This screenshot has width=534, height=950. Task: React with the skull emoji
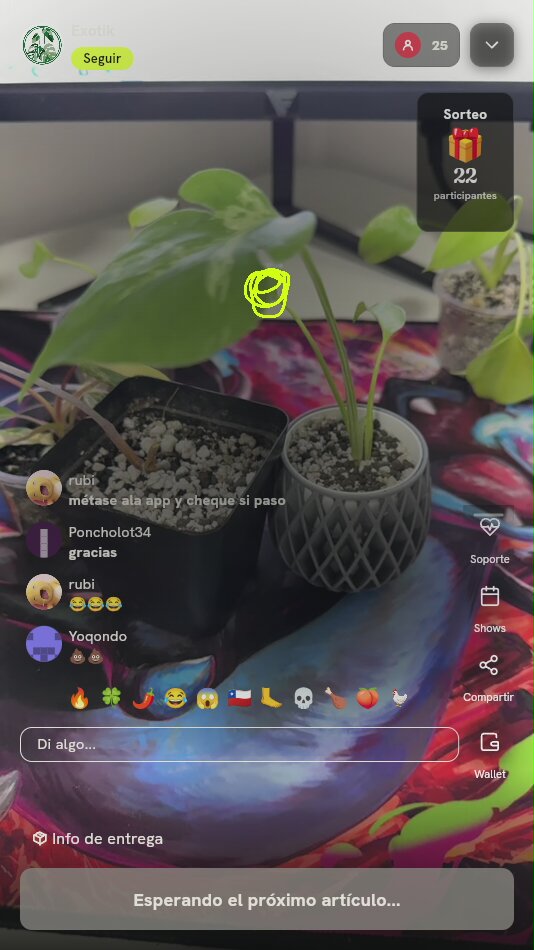[303, 699]
